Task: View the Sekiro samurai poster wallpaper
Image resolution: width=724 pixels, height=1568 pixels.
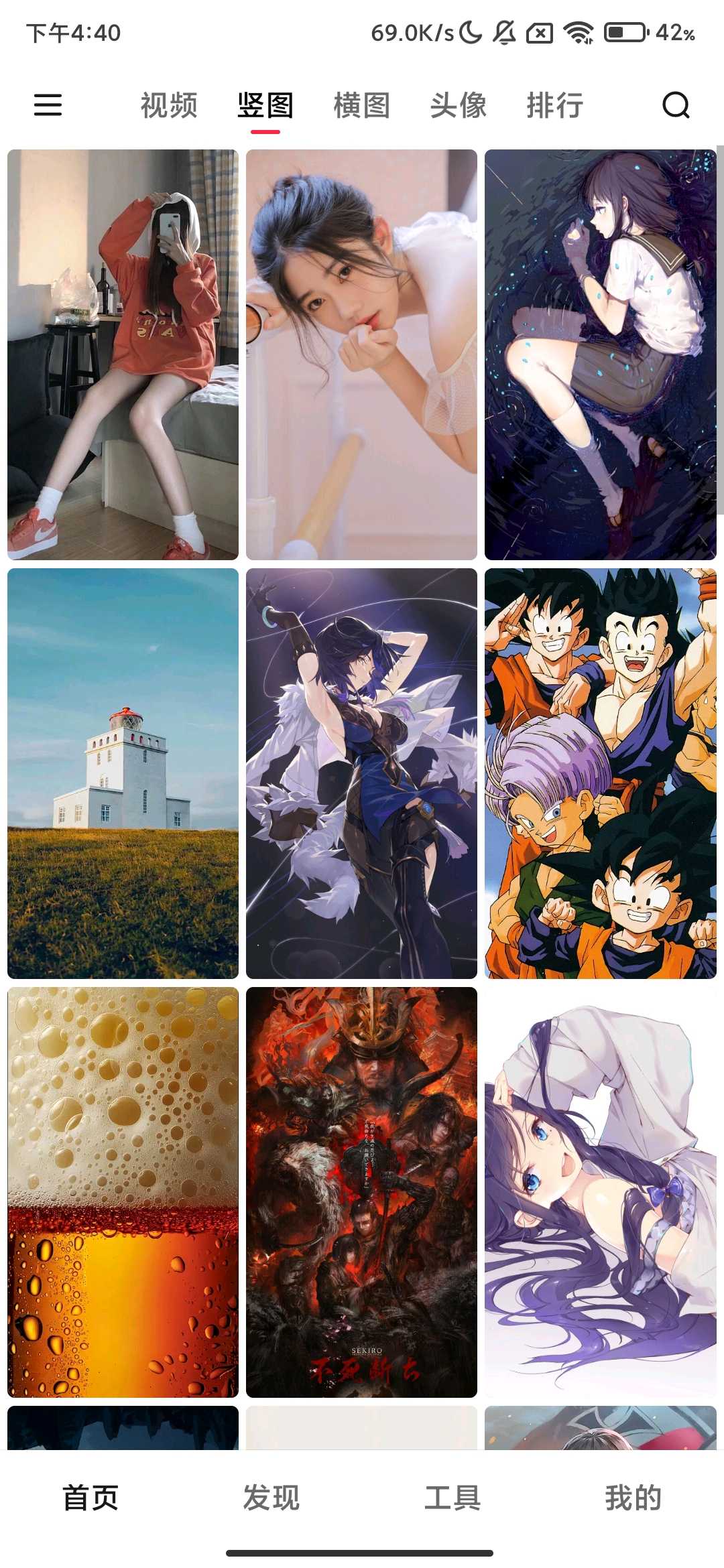Action: tap(361, 1192)
